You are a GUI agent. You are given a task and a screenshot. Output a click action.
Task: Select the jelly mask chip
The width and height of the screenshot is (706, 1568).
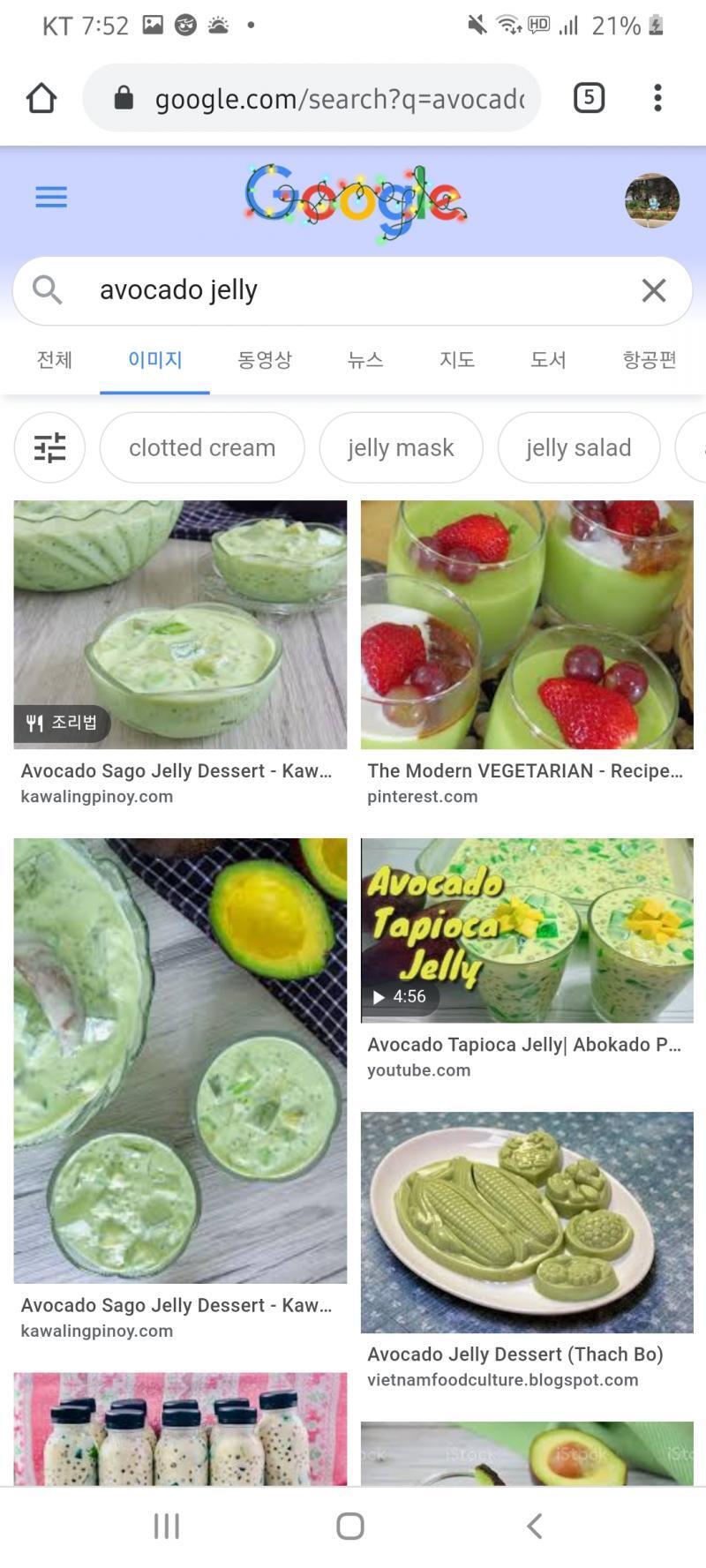401,447
